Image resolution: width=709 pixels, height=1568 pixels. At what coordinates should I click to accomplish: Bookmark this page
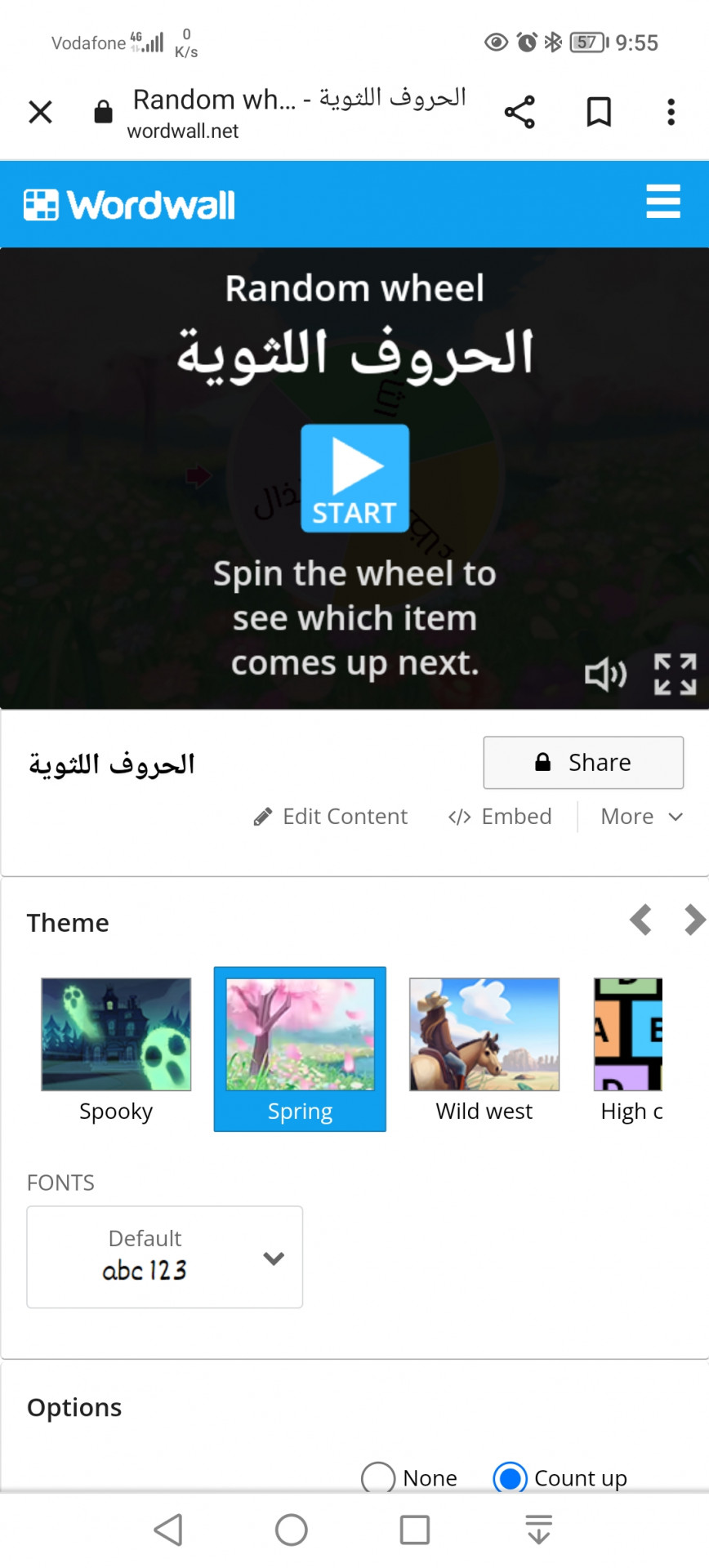click(x=599, y=112)
